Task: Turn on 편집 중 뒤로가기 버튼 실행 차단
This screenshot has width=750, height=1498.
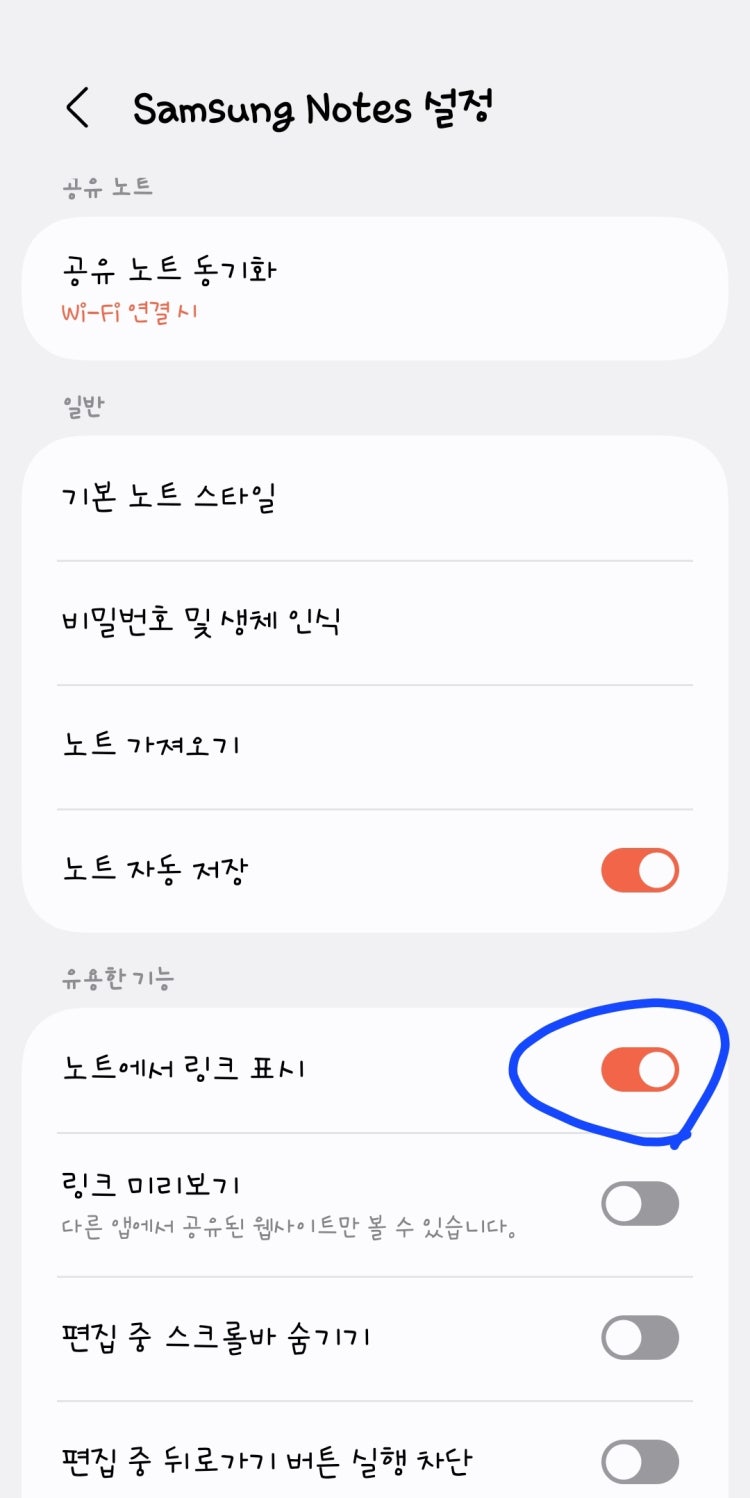Action: [640, 1461]
